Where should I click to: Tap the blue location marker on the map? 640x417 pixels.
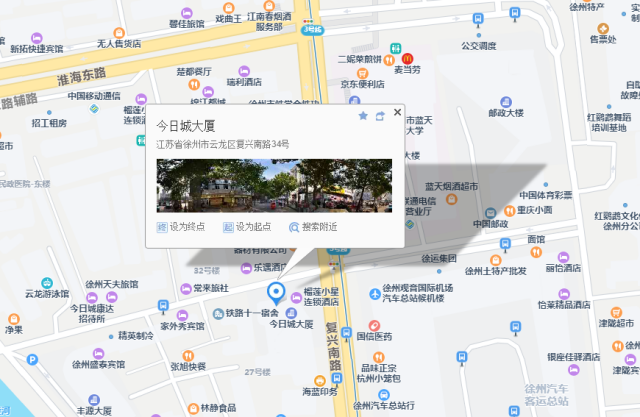277,293
